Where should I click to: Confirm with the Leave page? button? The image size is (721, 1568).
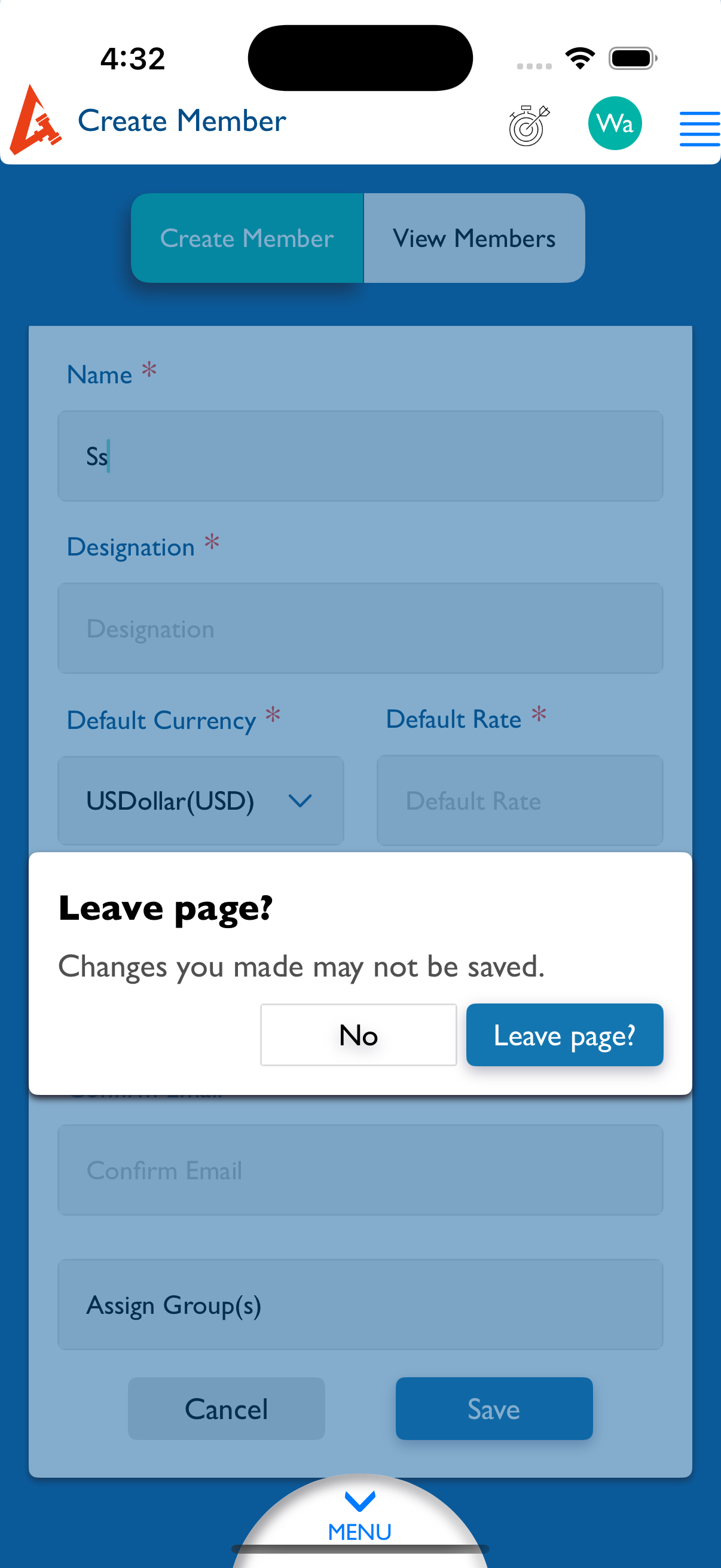click(564, 1035)
